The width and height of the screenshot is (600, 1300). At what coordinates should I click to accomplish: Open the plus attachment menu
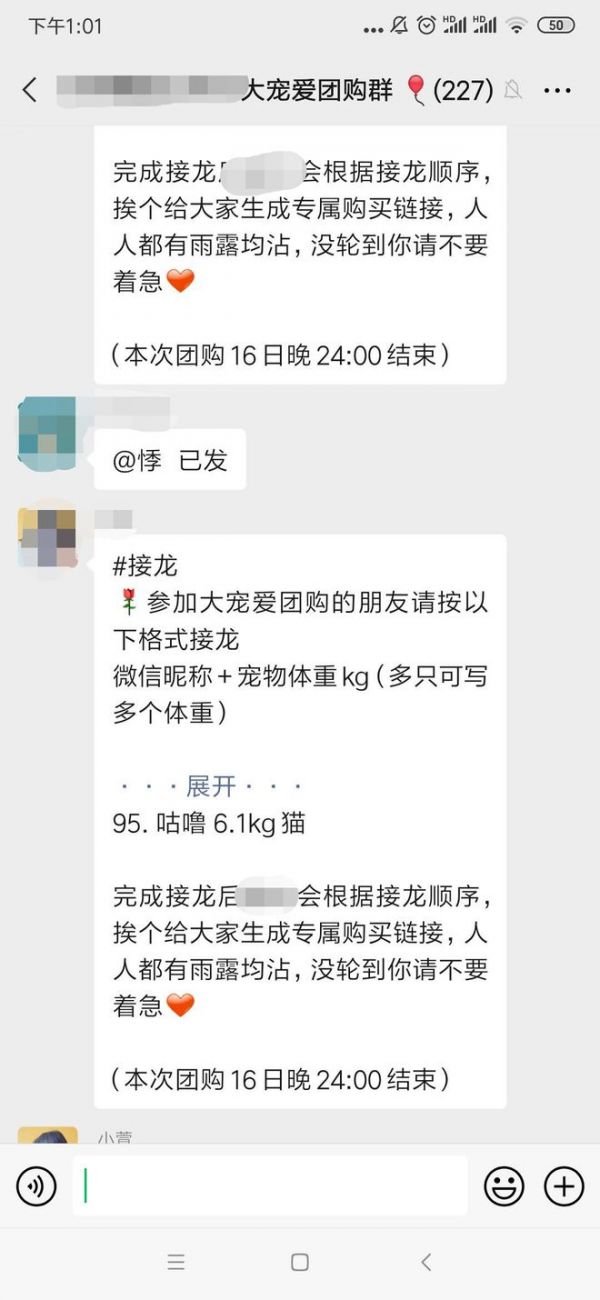tap(564, 1187)
